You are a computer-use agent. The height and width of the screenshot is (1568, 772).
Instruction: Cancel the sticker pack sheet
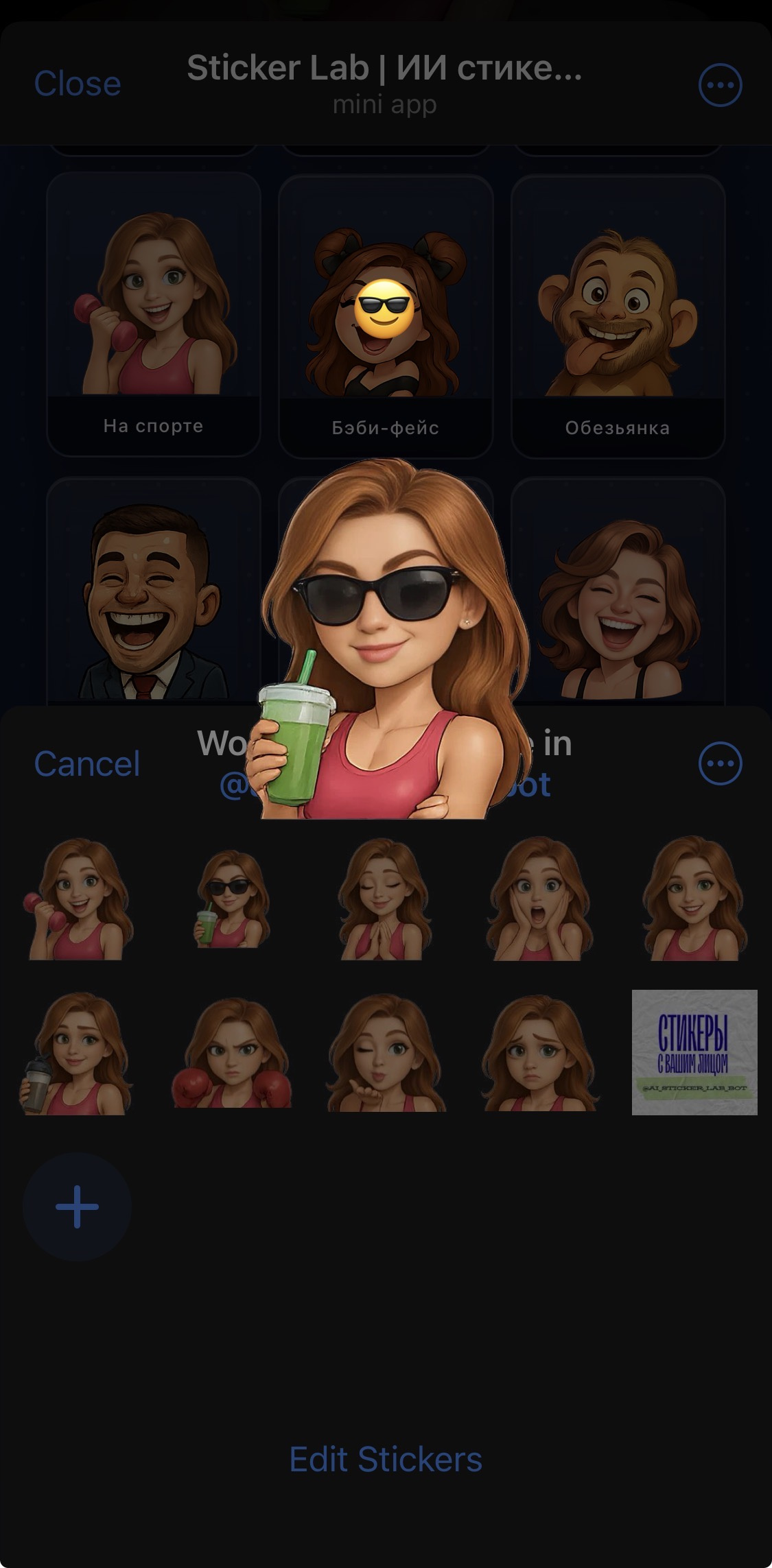point(87,763)
